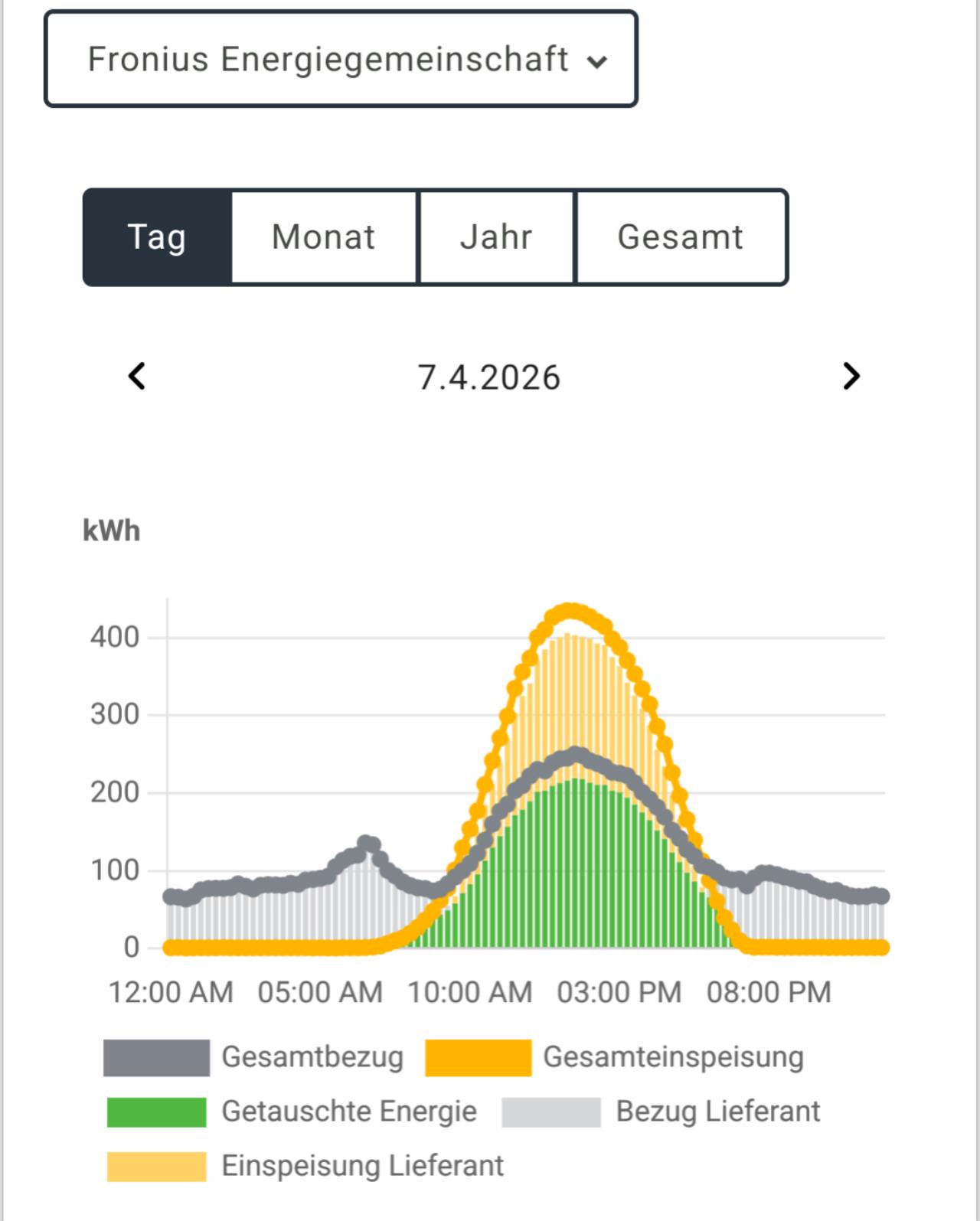Open the date picker for 7.4.2026
Viewport: 980px width, 1221px height.
pos(489,378)
